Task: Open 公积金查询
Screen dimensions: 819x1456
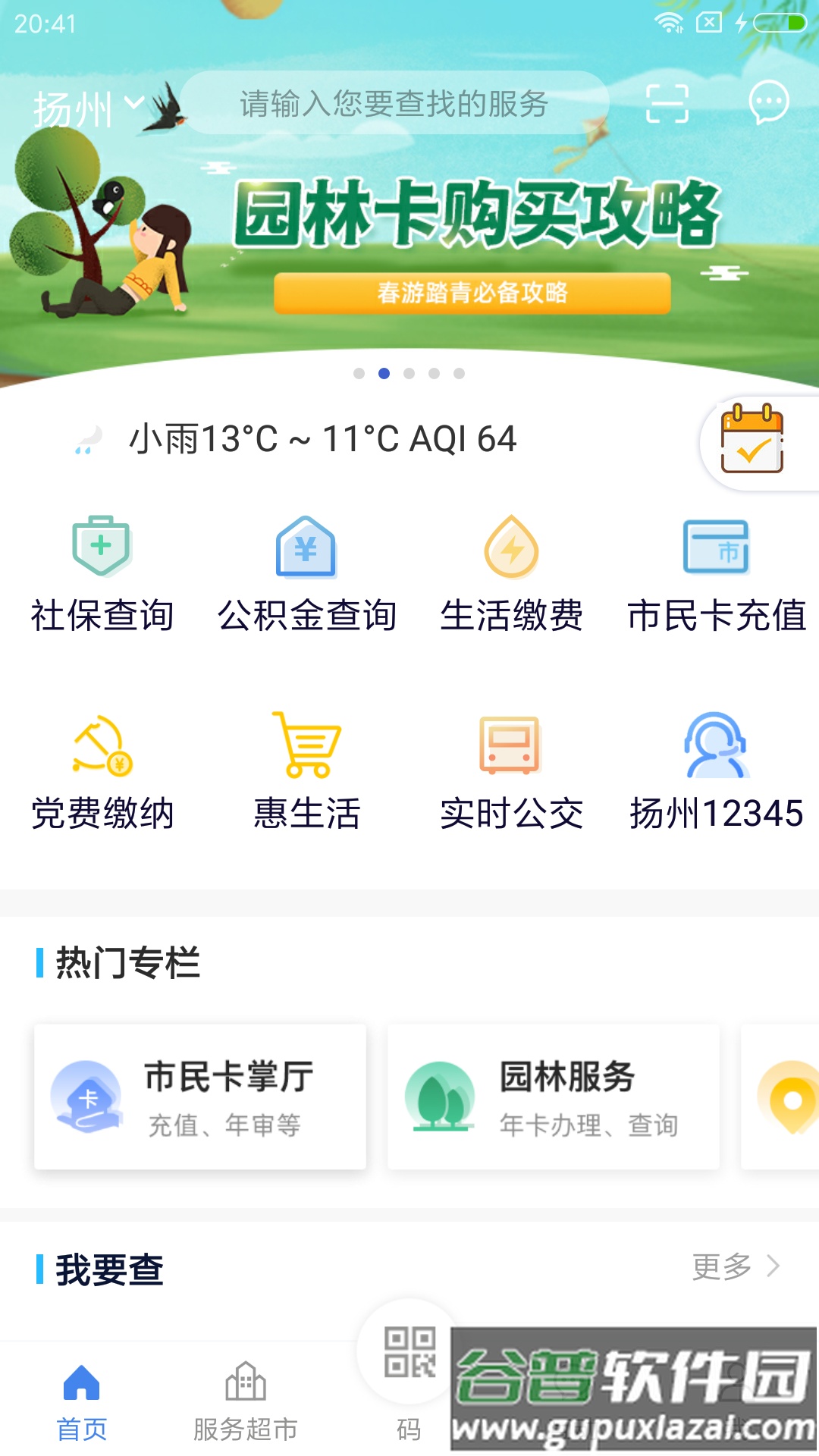Action: pyautogui.click(x=306, y=575)
